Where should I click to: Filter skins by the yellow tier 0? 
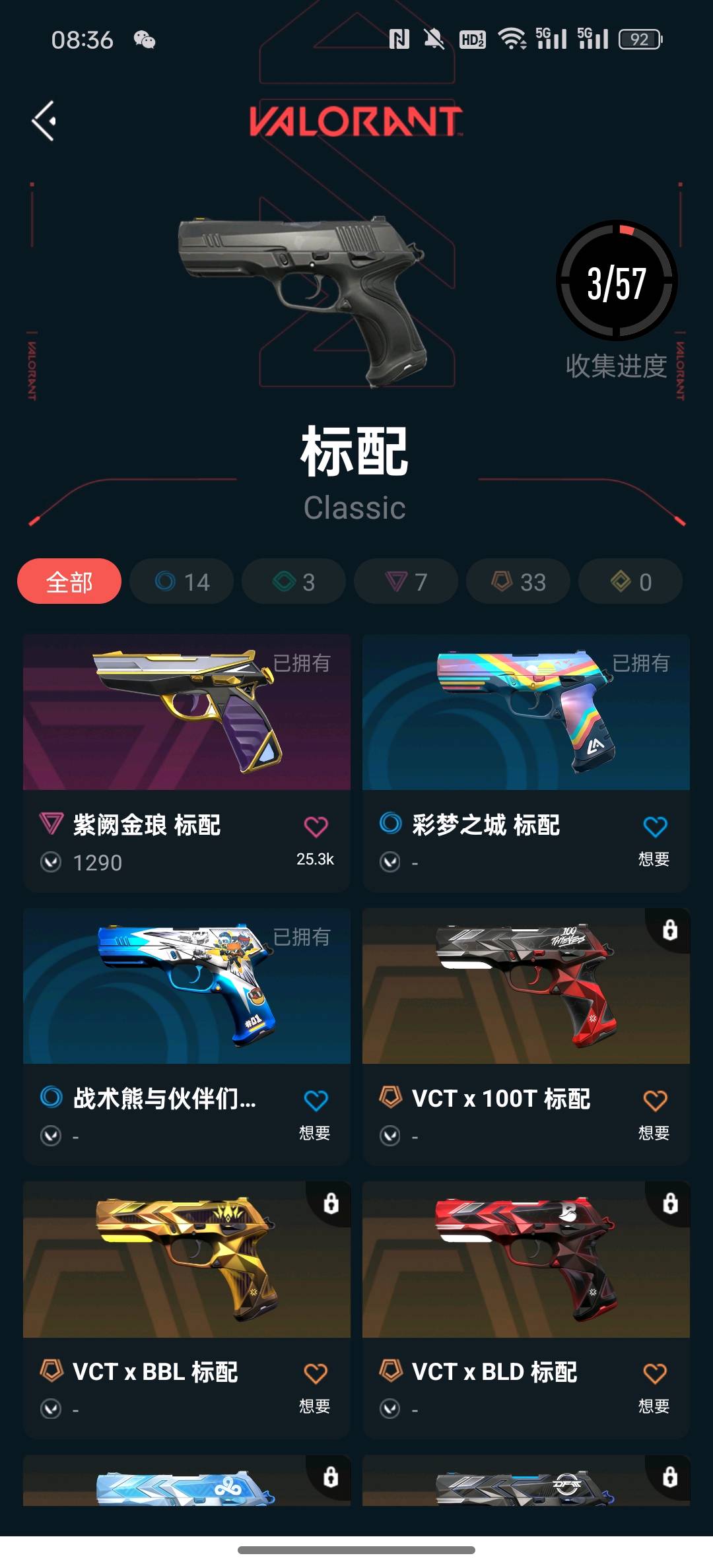(630, 581)
